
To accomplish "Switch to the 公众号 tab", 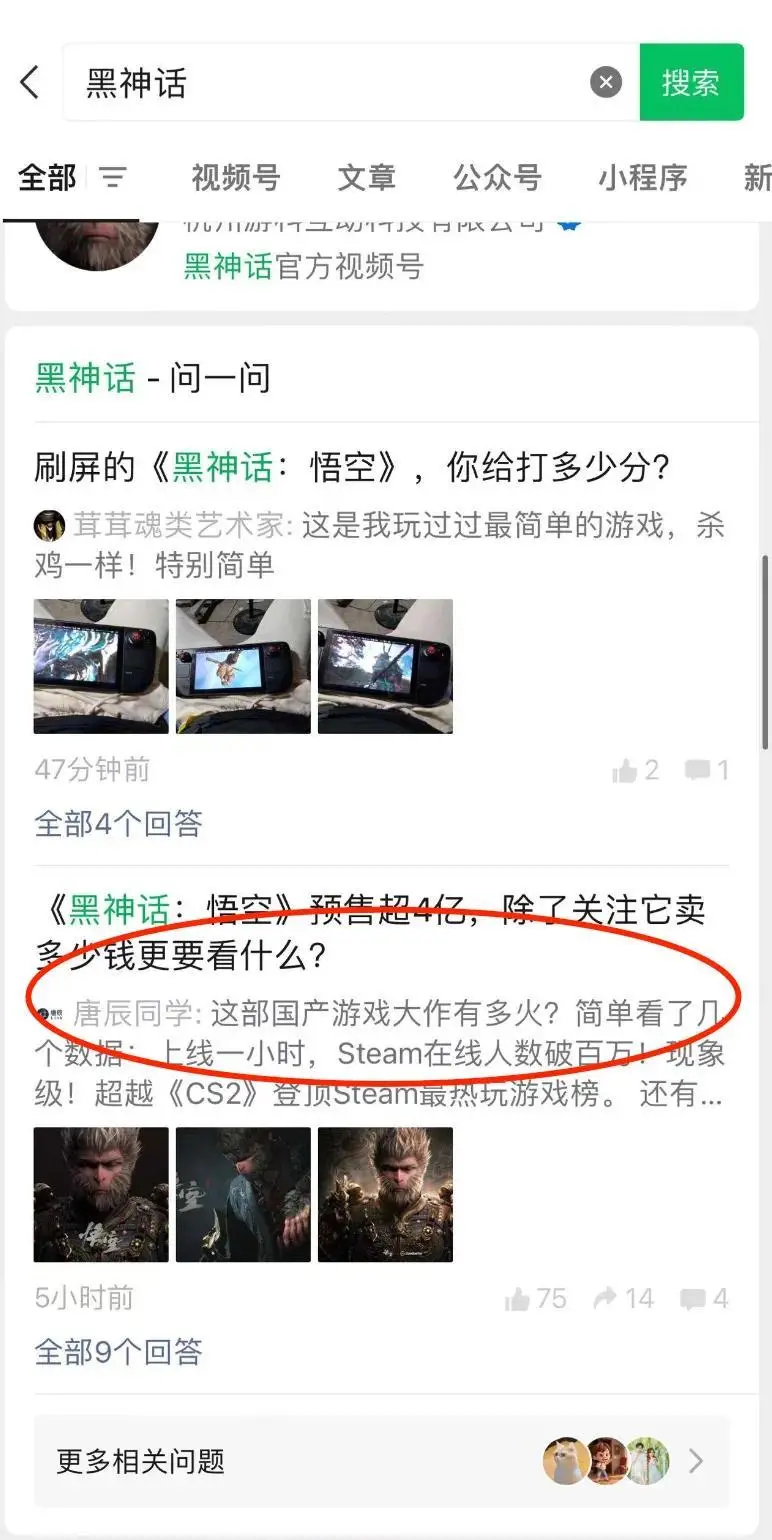I will [497, 178].
